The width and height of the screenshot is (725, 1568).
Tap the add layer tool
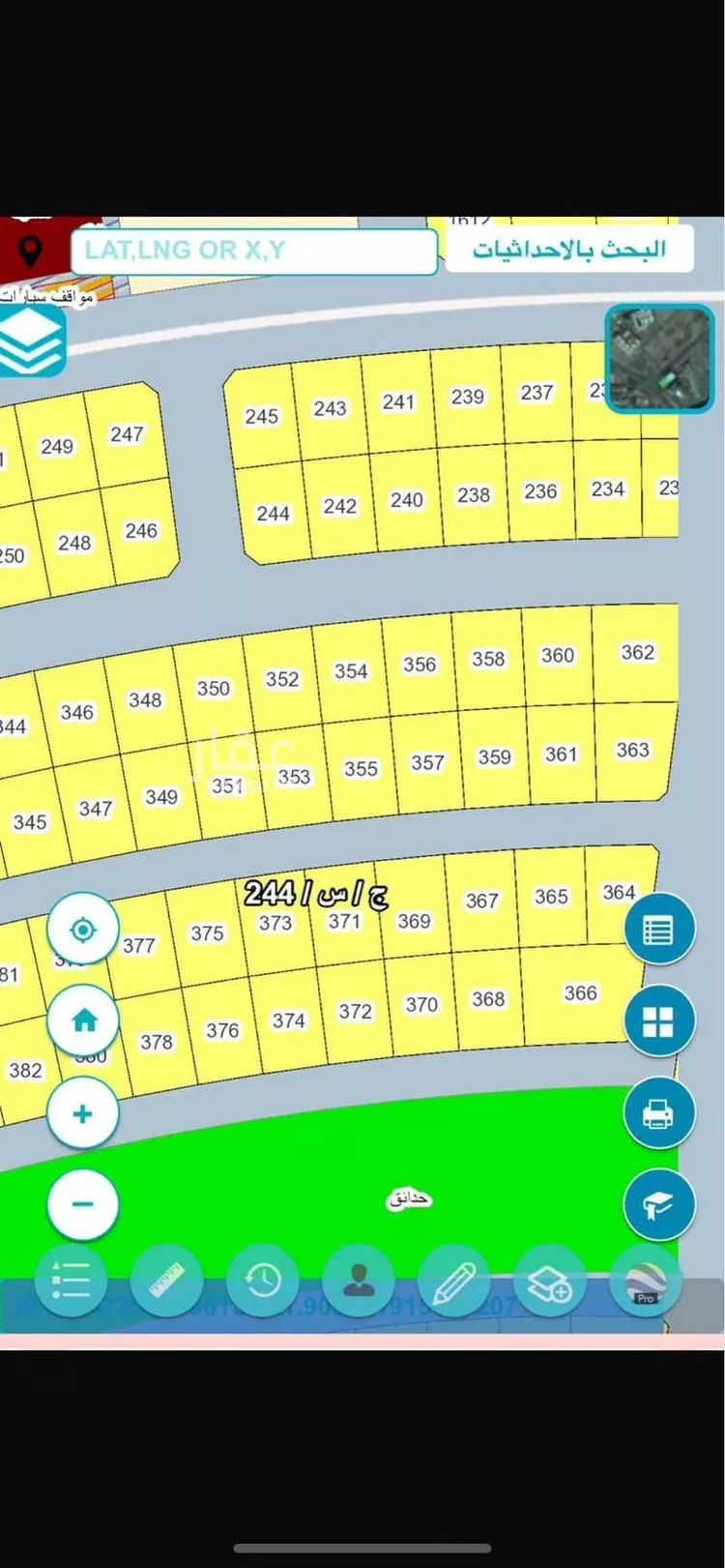549,1281
